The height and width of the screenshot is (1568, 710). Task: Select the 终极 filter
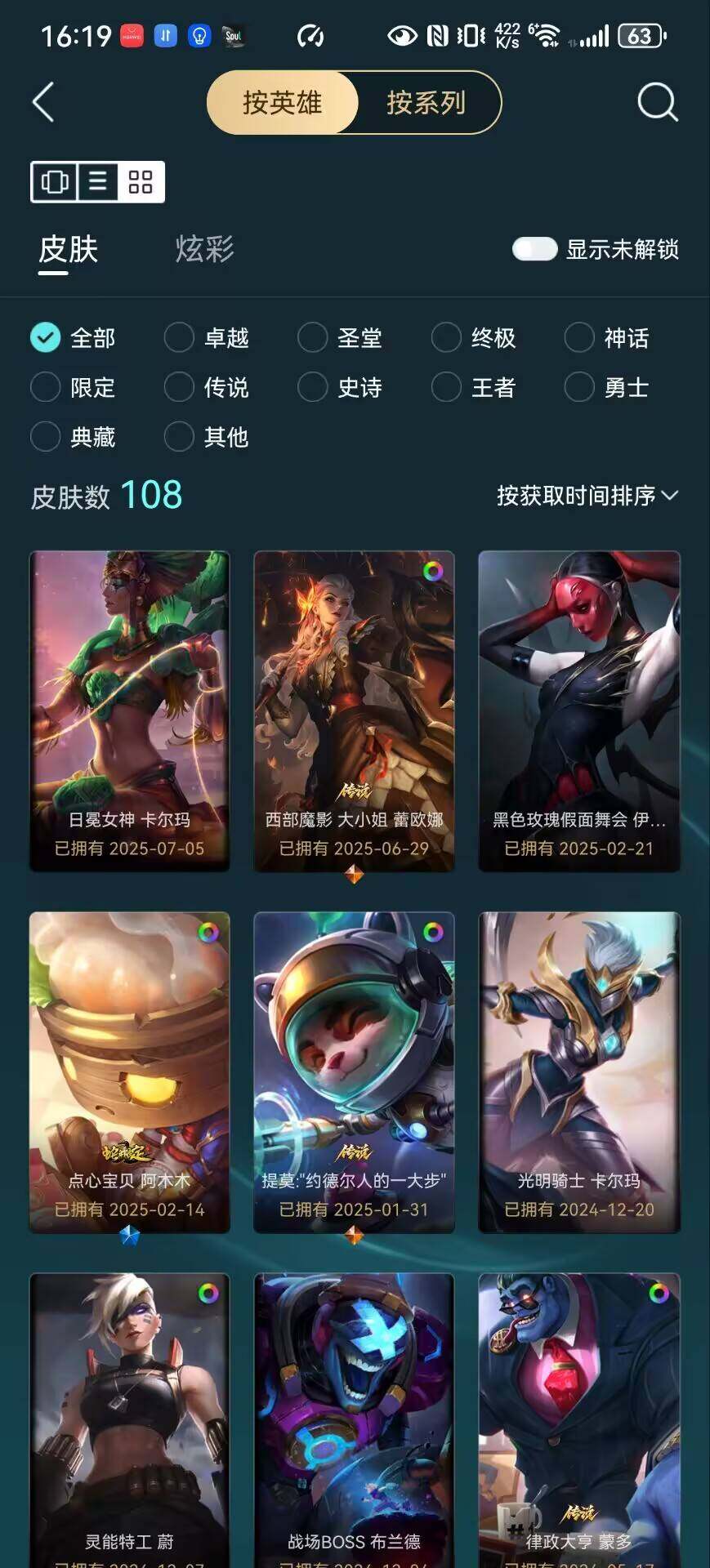click(x=474, y=337)
